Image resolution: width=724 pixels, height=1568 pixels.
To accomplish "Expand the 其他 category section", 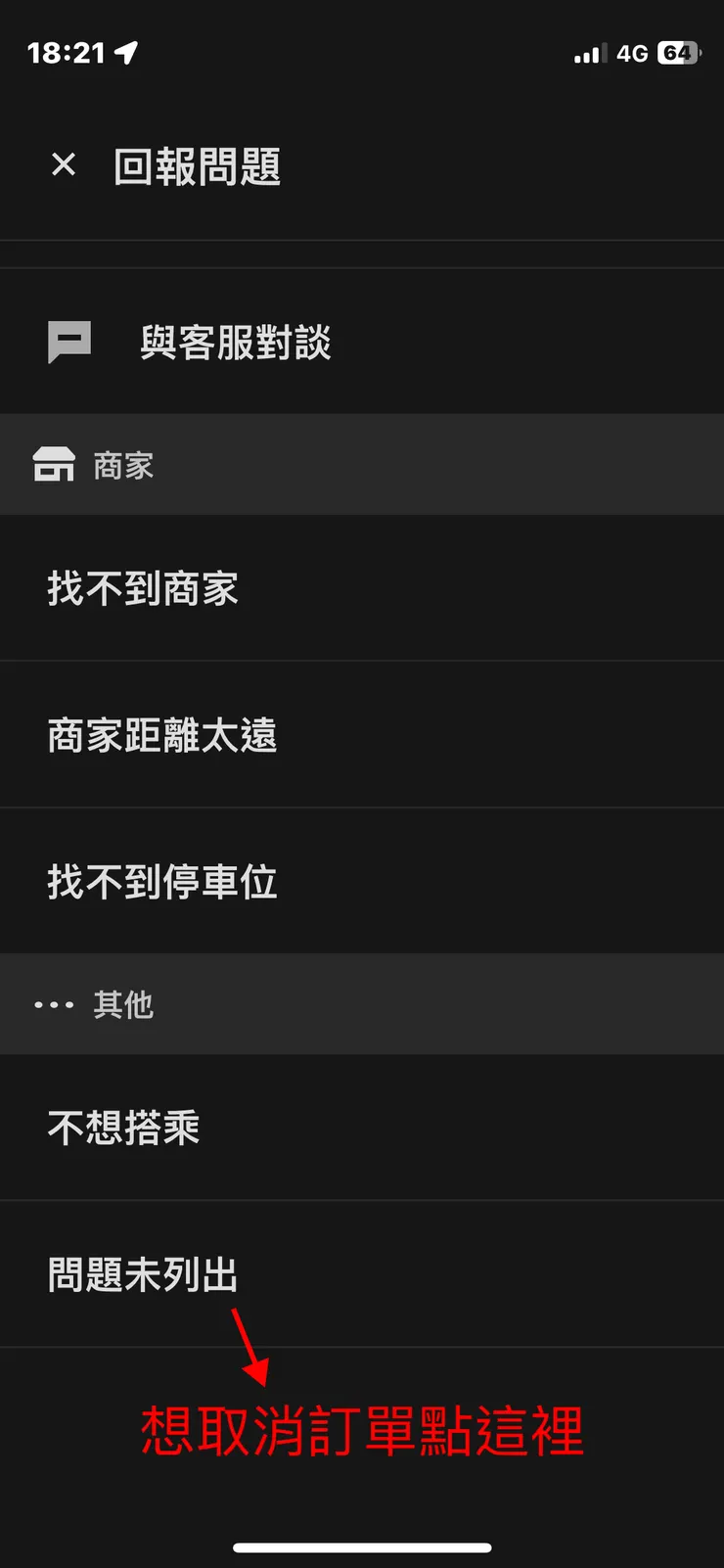I will pyautogui.click(x=121, y=1004).
